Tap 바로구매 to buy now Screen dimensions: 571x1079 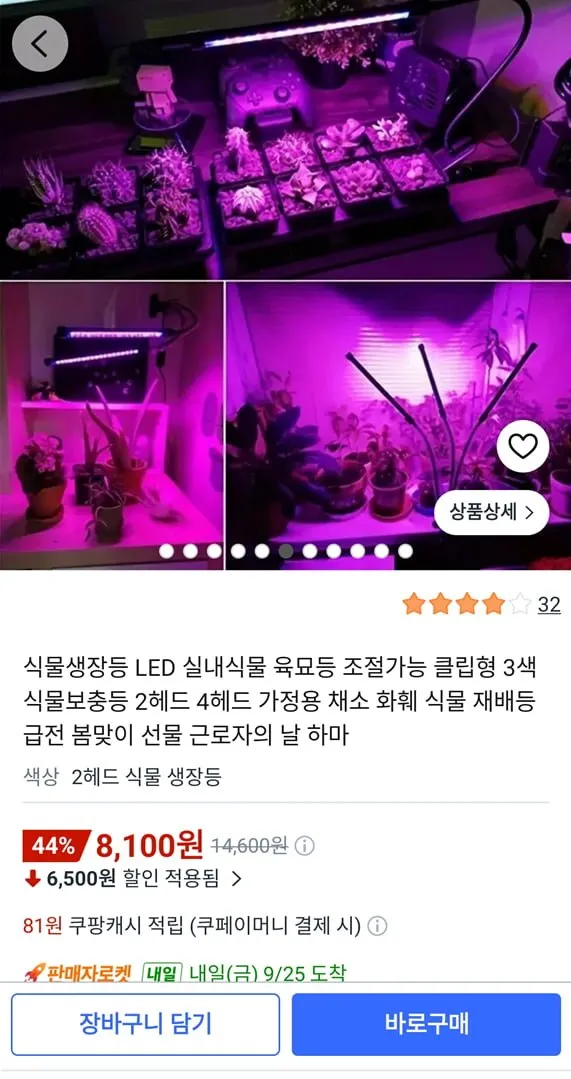[x=427, y=1024]
